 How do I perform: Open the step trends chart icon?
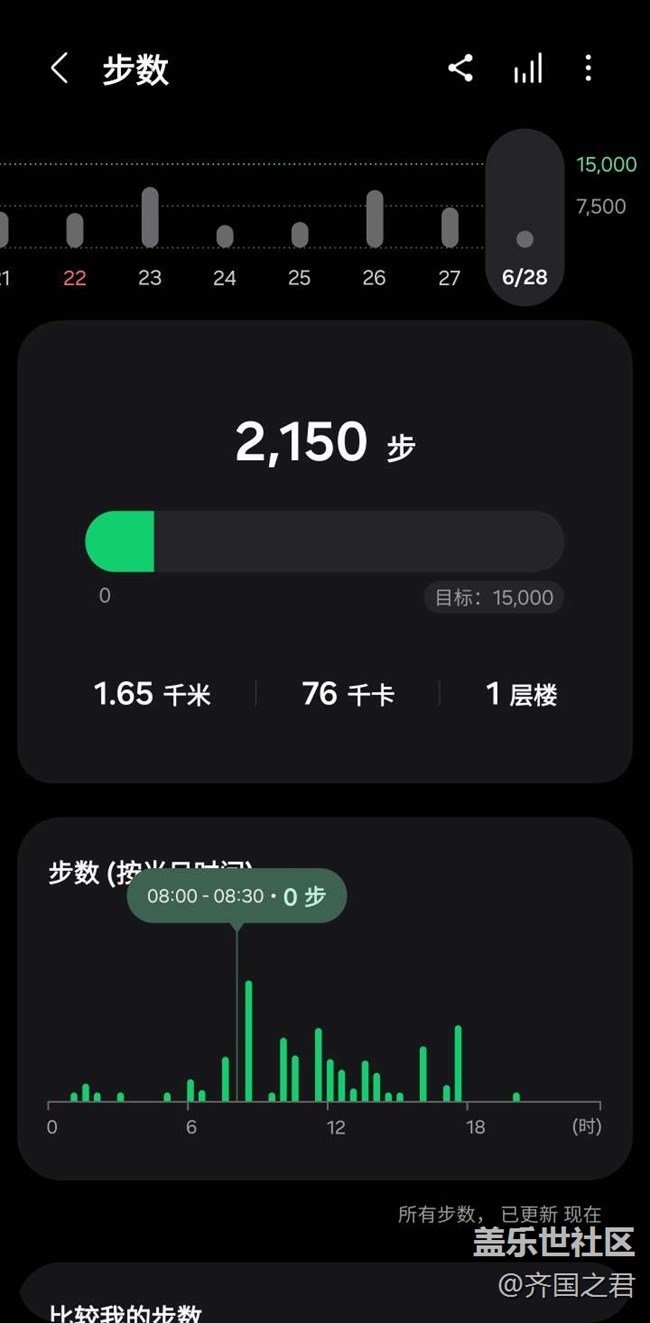pyautogui.click(x=528, y=69)
